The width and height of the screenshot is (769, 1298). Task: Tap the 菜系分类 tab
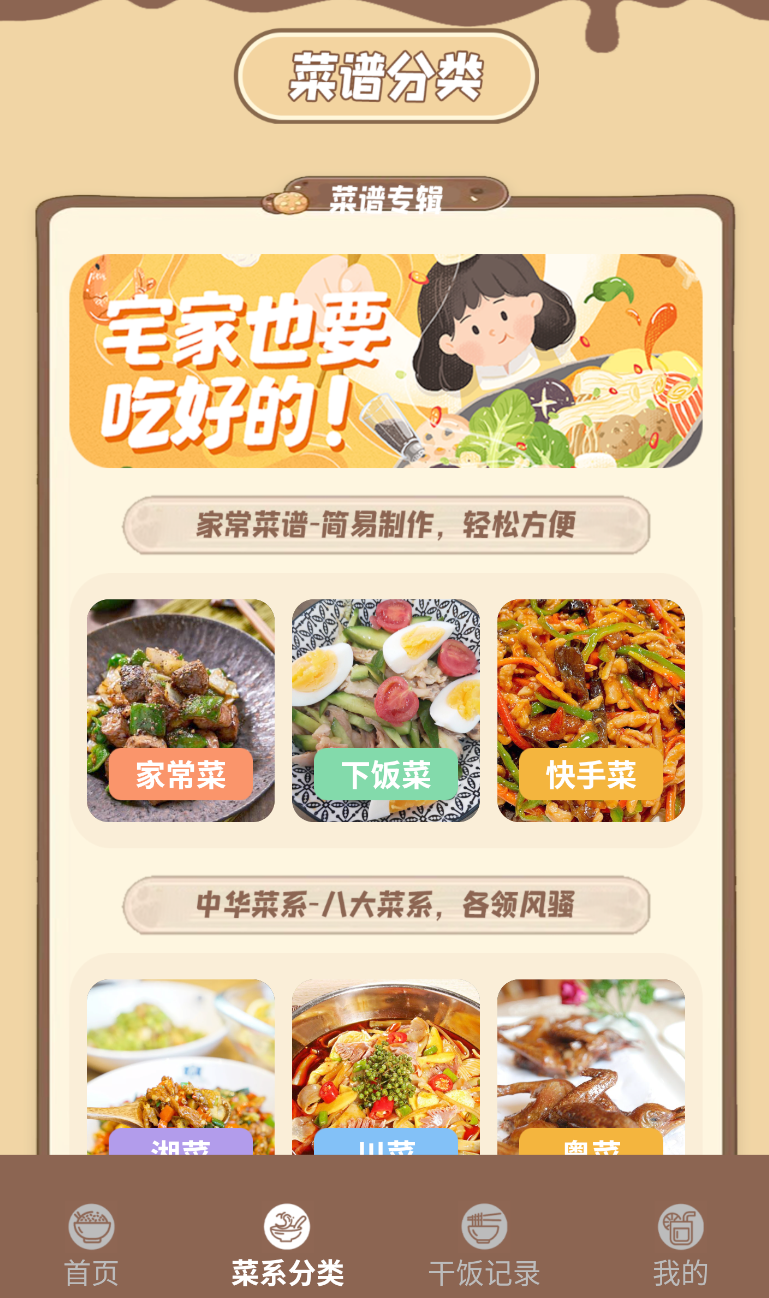coord(288,1245)
